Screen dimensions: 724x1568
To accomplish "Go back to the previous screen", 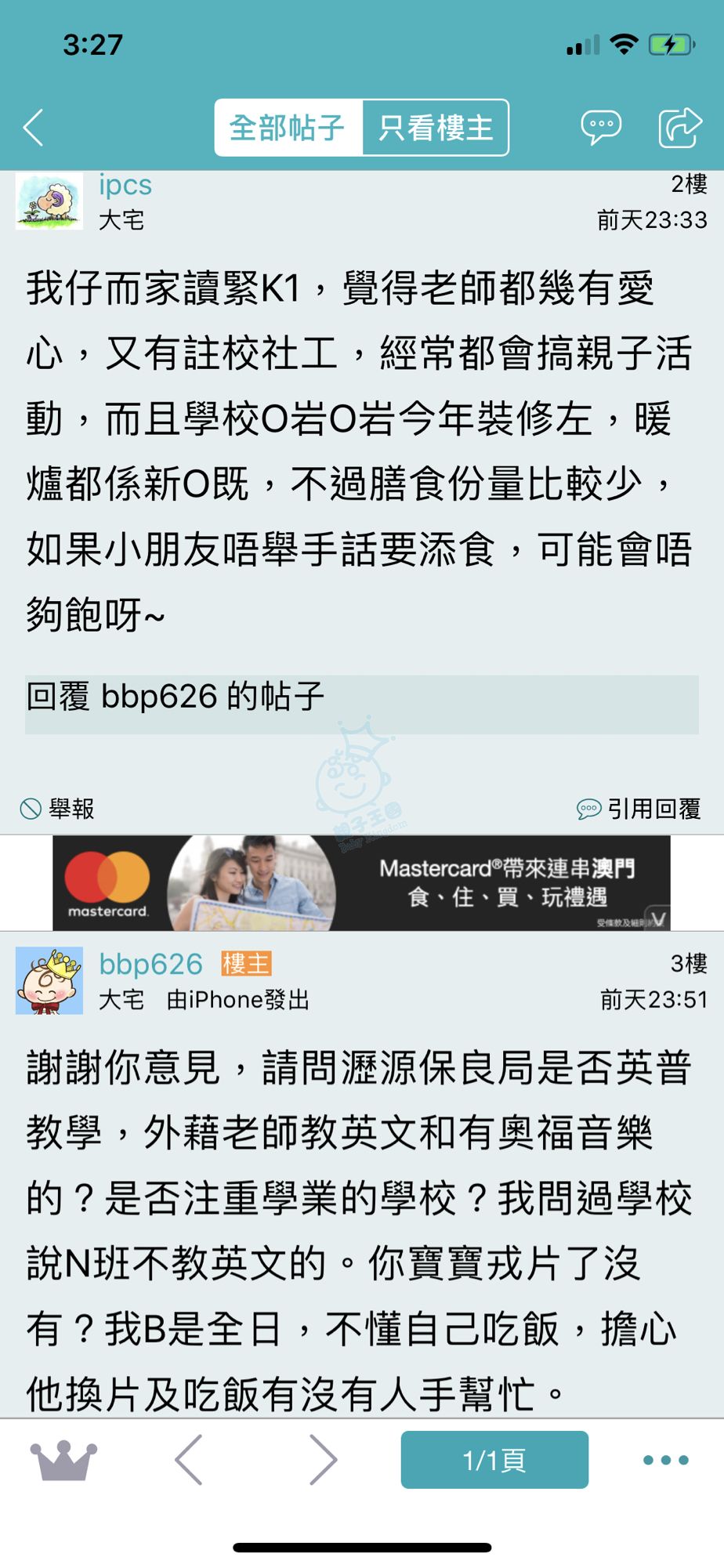I will 33,128.
